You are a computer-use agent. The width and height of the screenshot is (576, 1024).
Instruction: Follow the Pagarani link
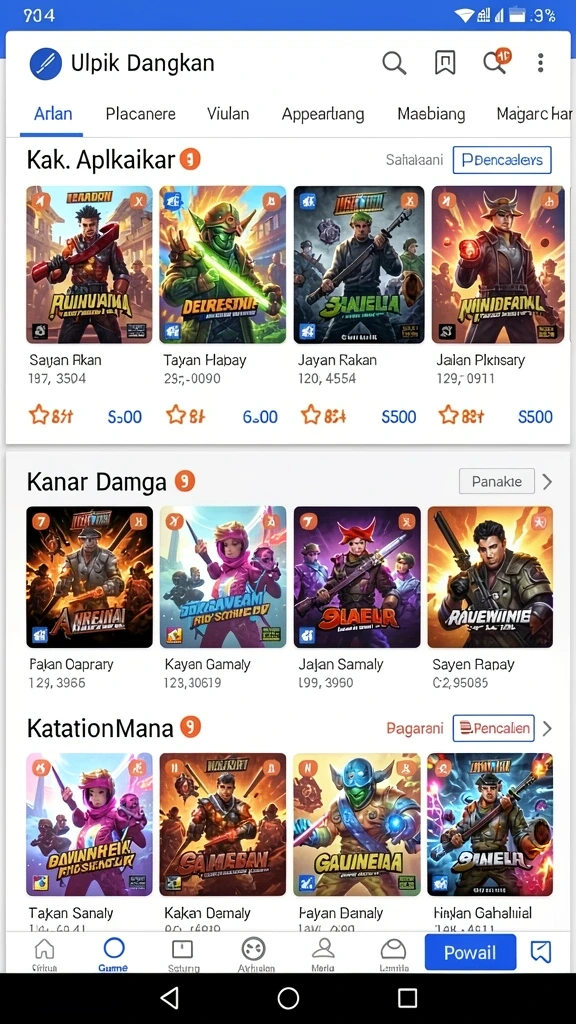point(415,728)
